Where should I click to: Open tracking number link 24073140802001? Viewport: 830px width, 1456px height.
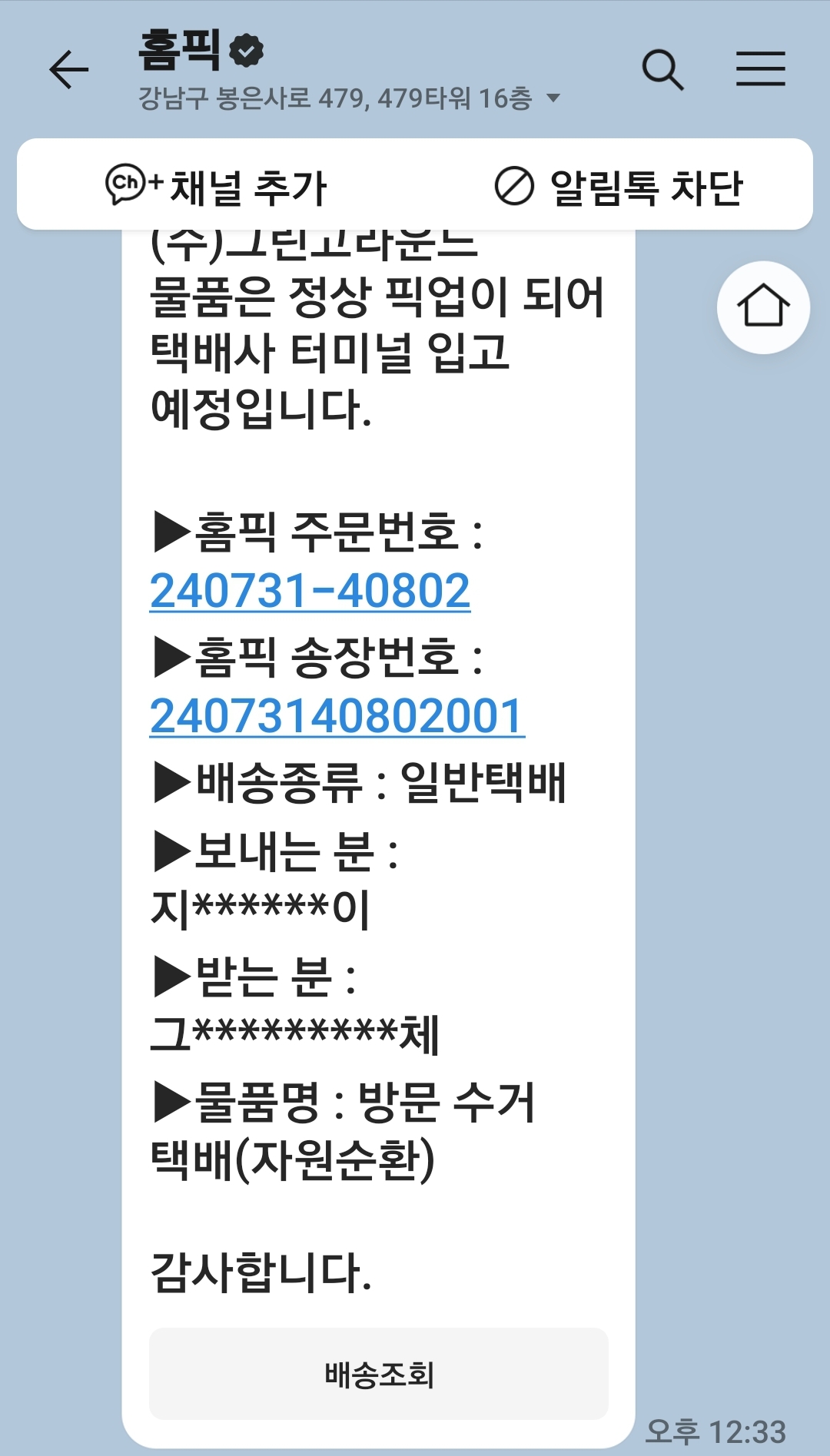[337, 716]
